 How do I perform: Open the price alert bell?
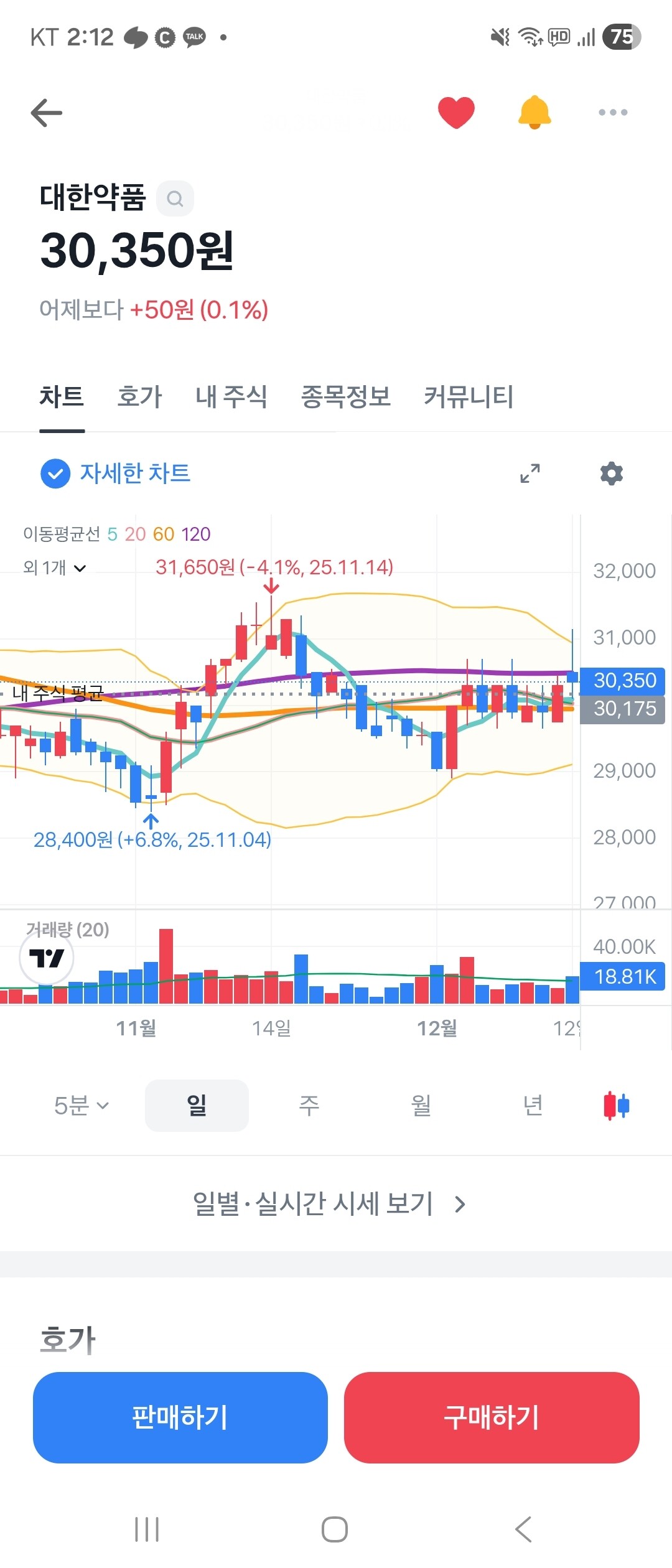click(534, 113)
